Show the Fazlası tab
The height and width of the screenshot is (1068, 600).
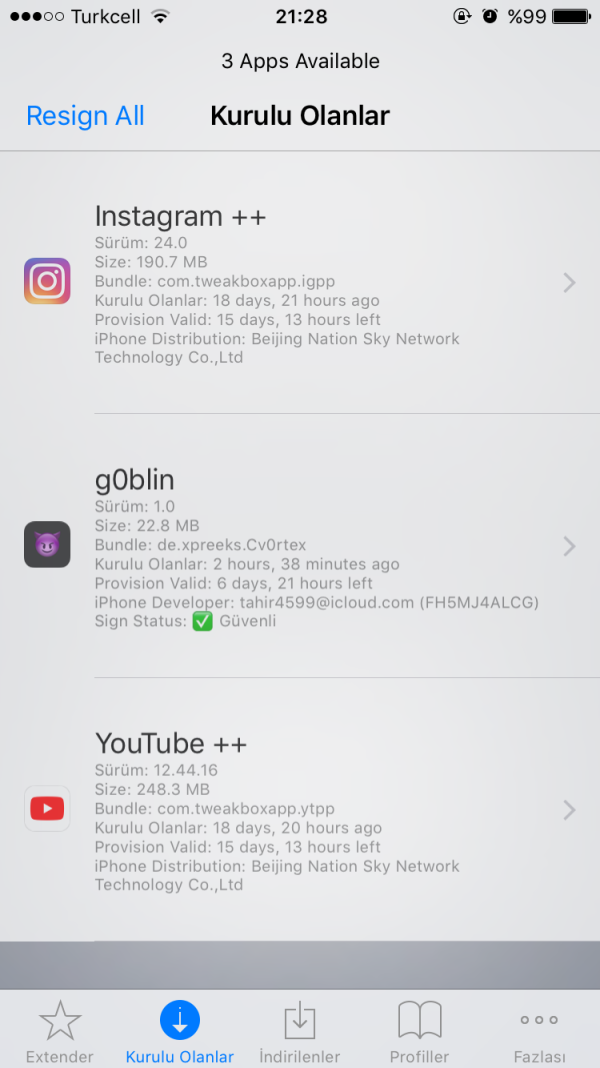[x=539, y=1032]
